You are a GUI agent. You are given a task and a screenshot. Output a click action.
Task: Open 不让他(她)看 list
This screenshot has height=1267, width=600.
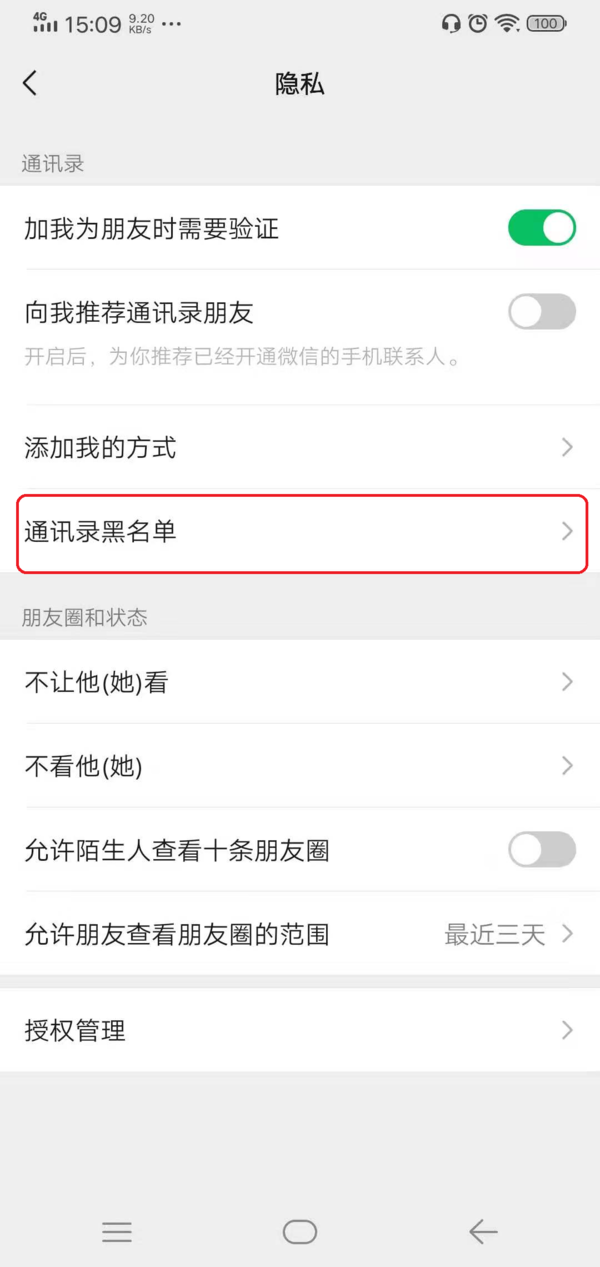coord(300,683)
